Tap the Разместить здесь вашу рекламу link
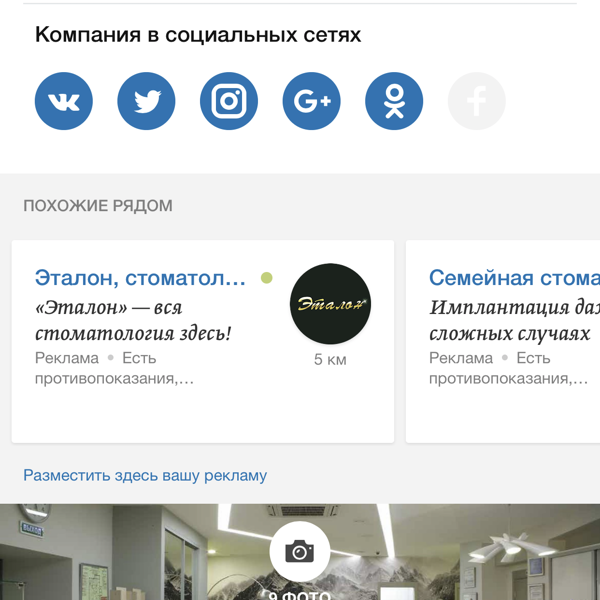The width and height of the screenshot is (600, 600). (145, 475)
